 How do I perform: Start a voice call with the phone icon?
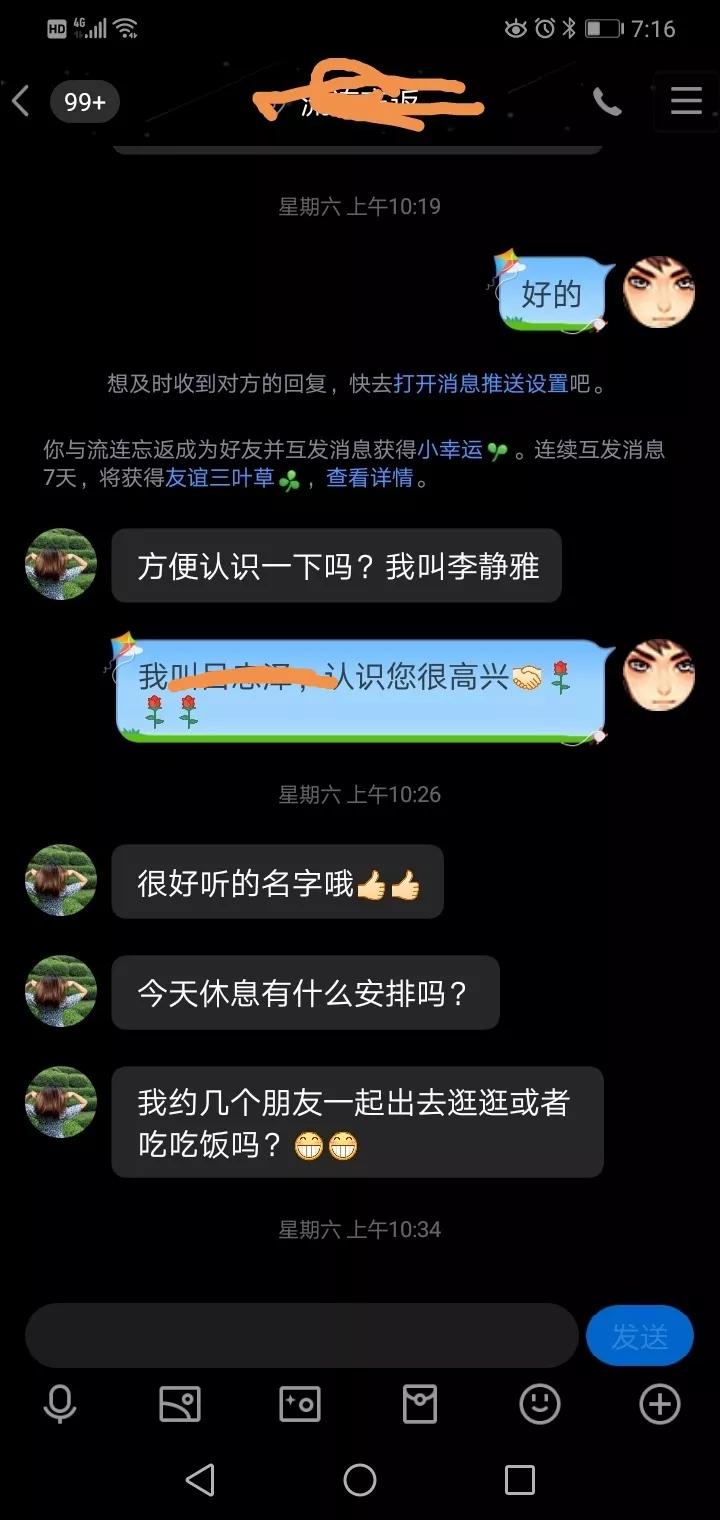coord(607,101)
